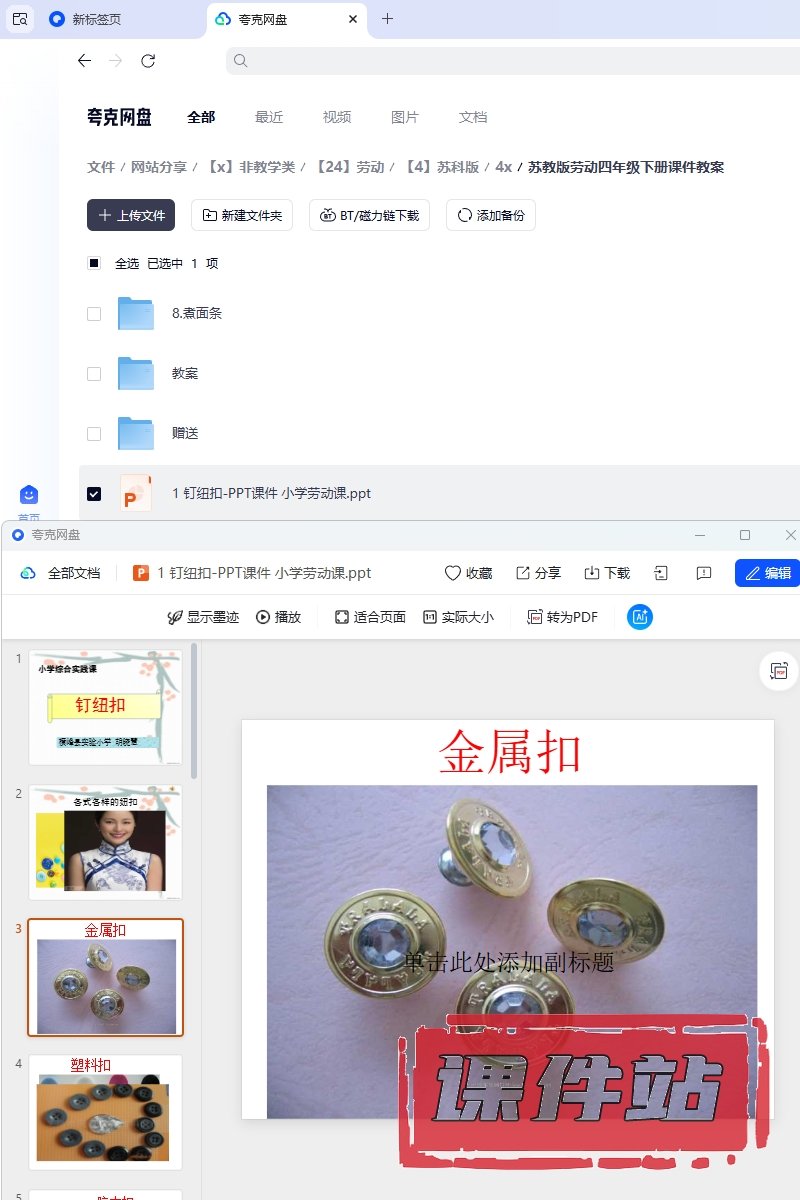Share the ppt via 分享
This screenshot has height=1200, width=800.
[538, 573]
